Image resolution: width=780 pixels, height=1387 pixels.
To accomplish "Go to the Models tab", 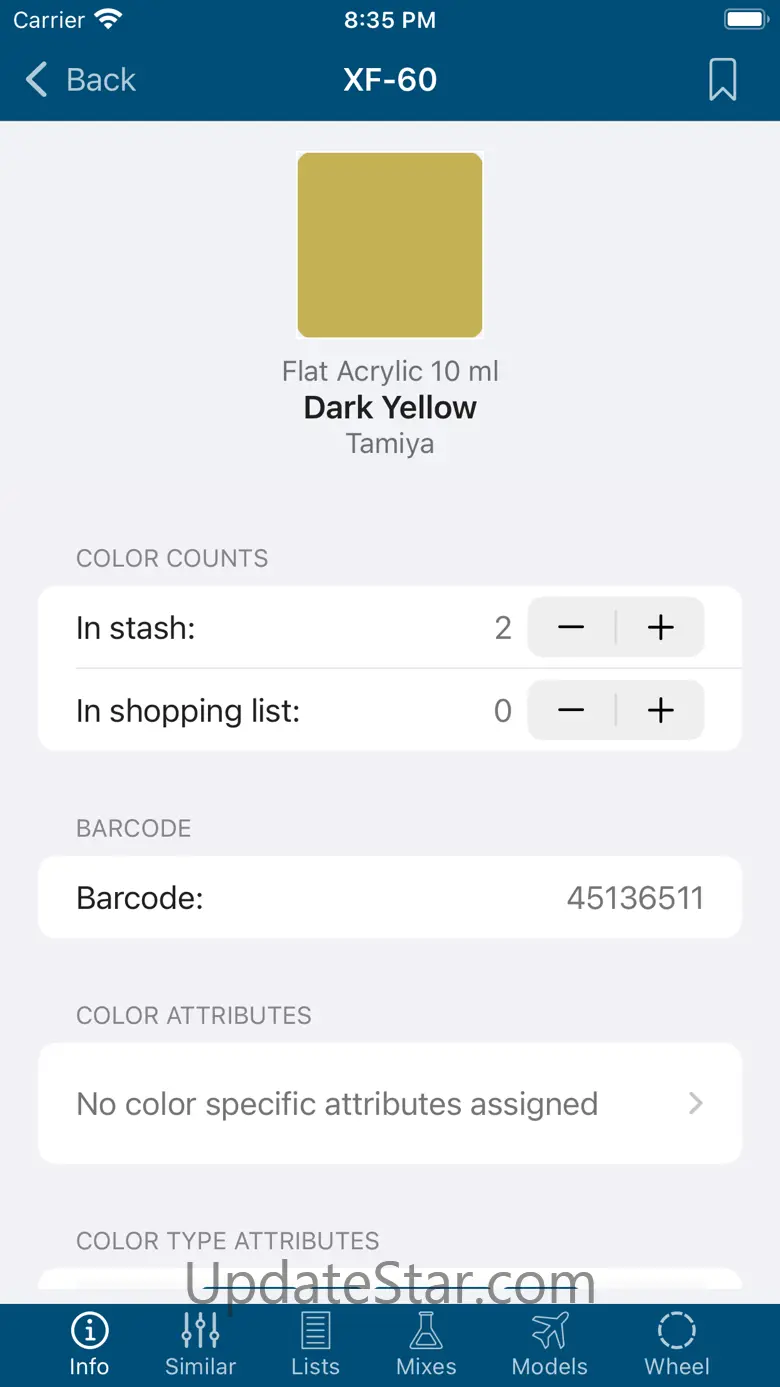I will tap(549, 1344).
